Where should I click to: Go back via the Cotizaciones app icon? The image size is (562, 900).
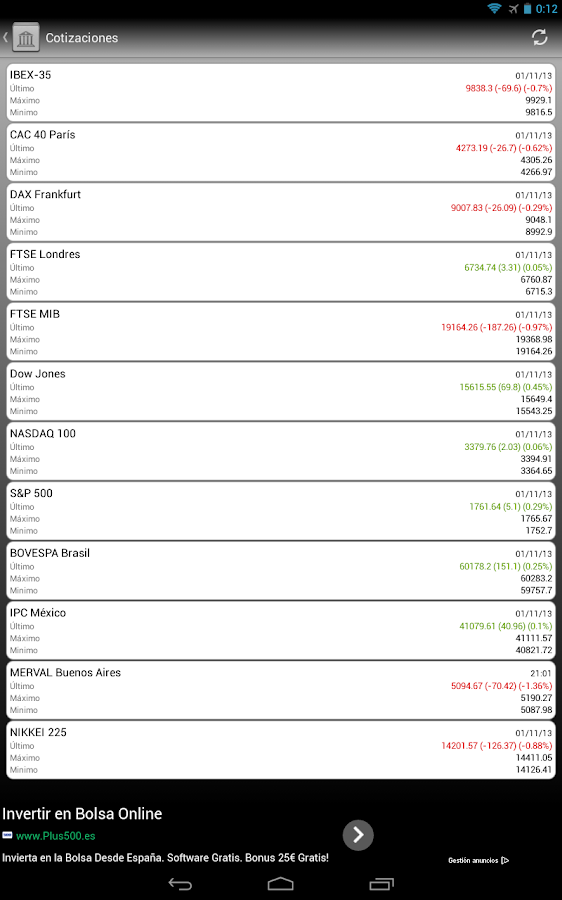(26, 37)
